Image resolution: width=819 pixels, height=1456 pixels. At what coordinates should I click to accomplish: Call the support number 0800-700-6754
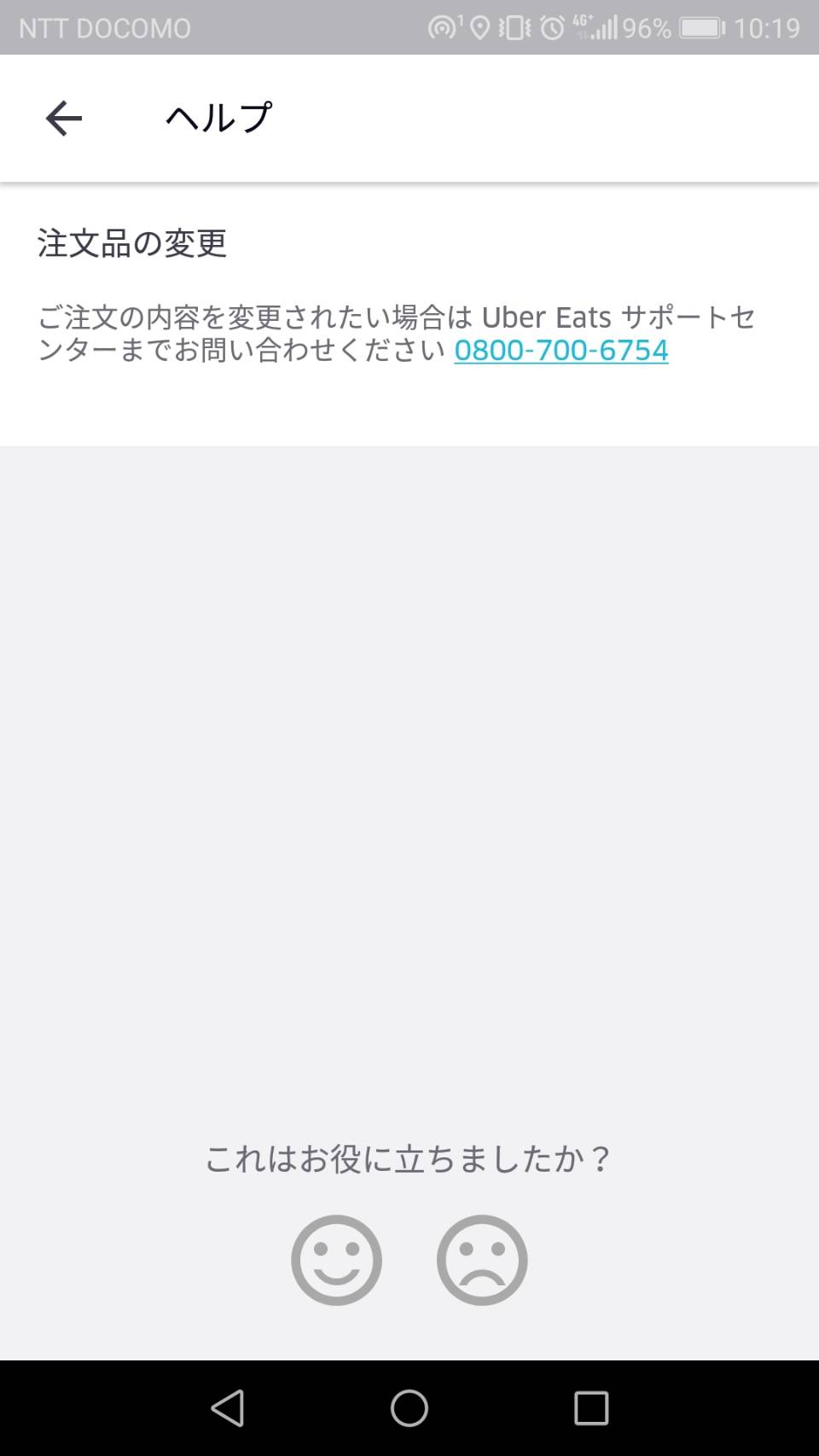tap(561, 350)
